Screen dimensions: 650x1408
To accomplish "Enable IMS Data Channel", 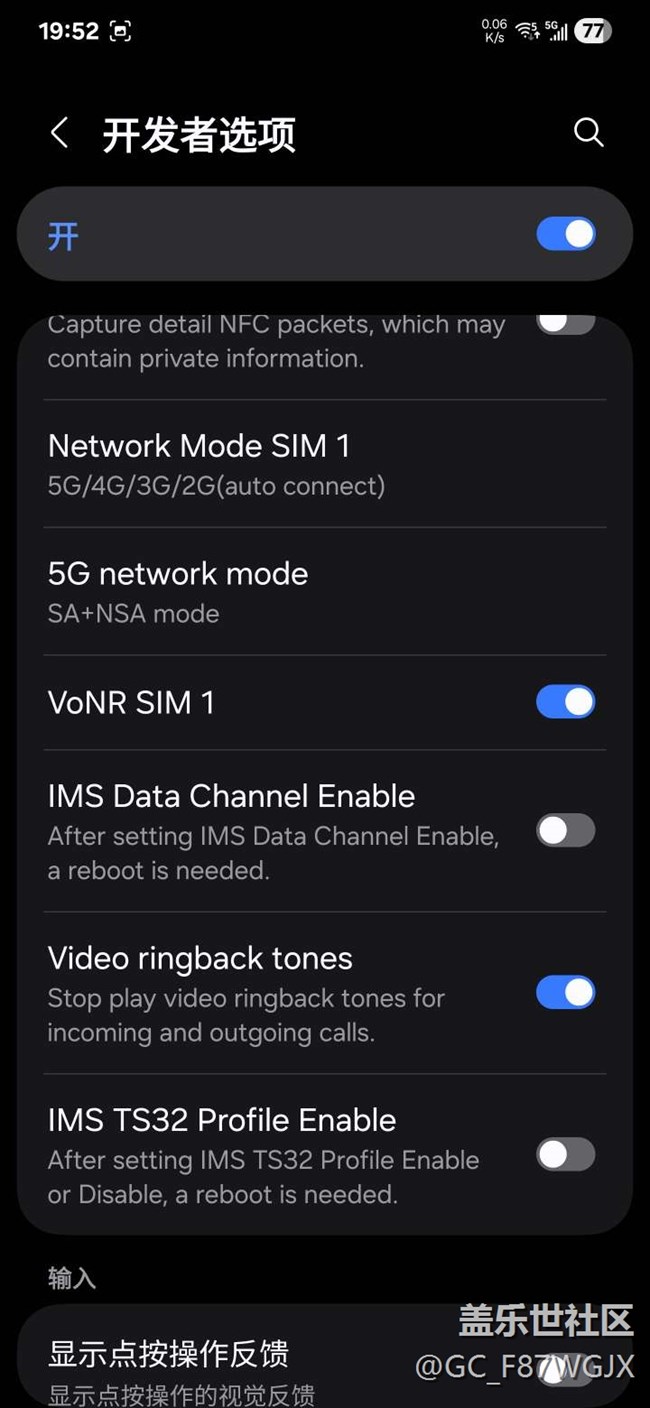I will pos(566,830).
